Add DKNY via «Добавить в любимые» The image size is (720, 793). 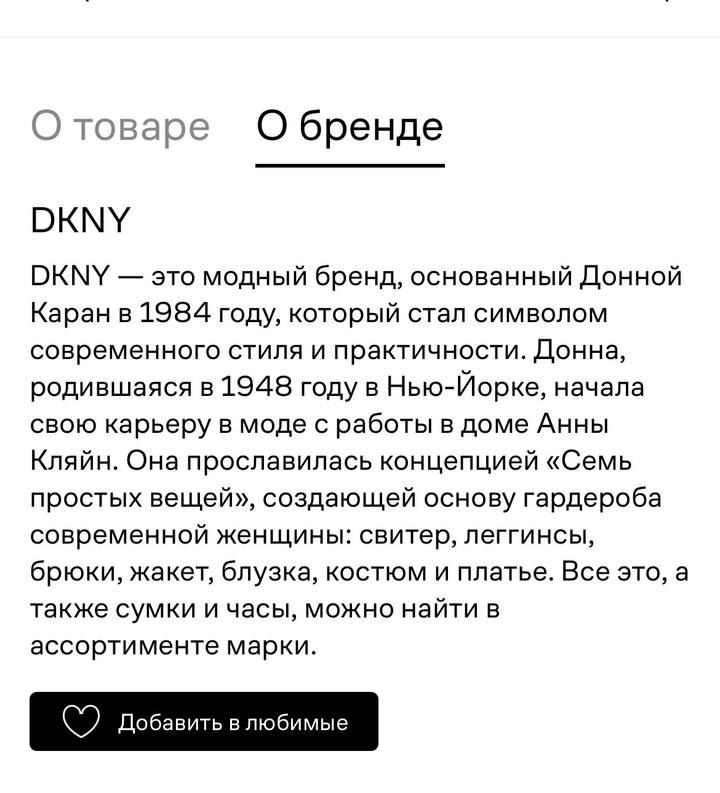point(204,721)
